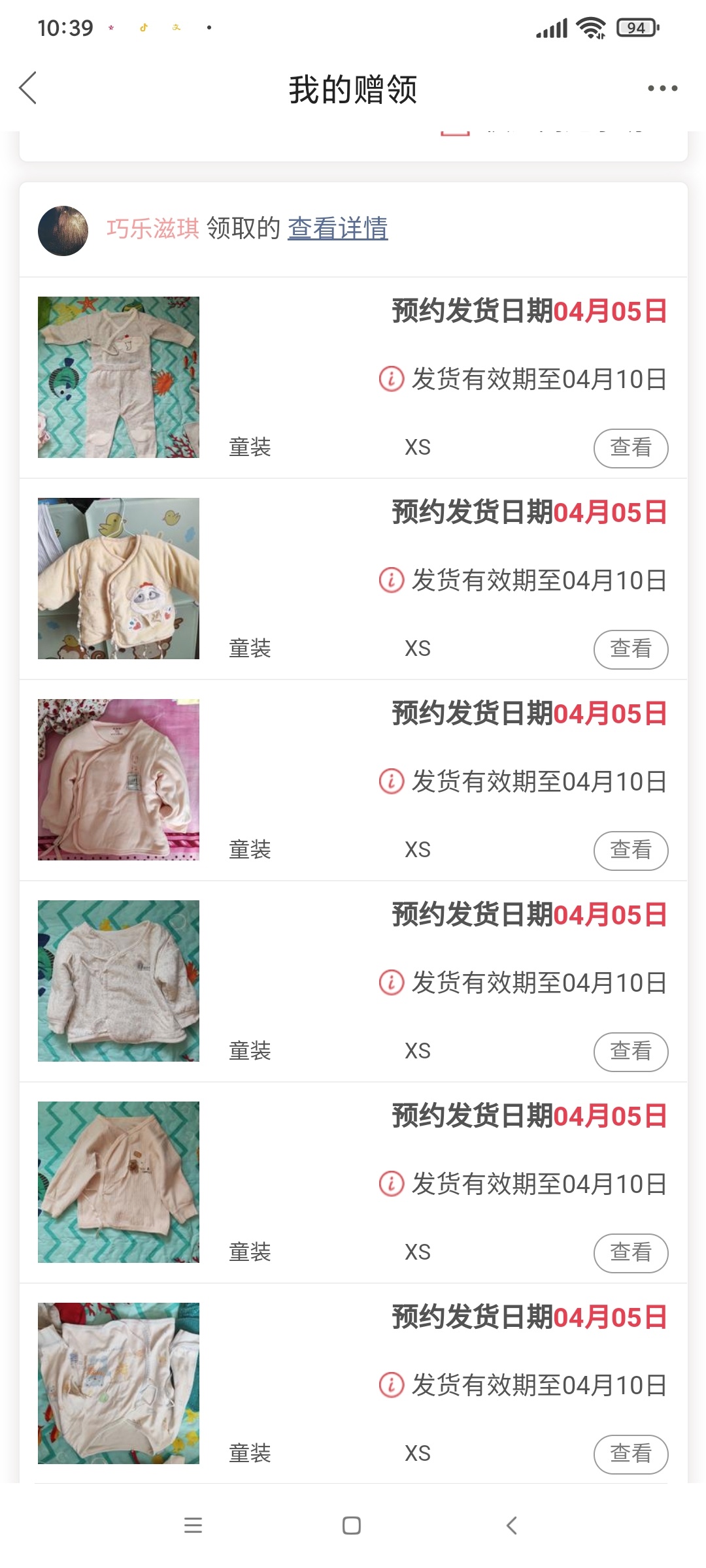This screenshot has height=1568, width=706.
Task: Open the first item's baby outfit photo
Action: coord(118,377)
